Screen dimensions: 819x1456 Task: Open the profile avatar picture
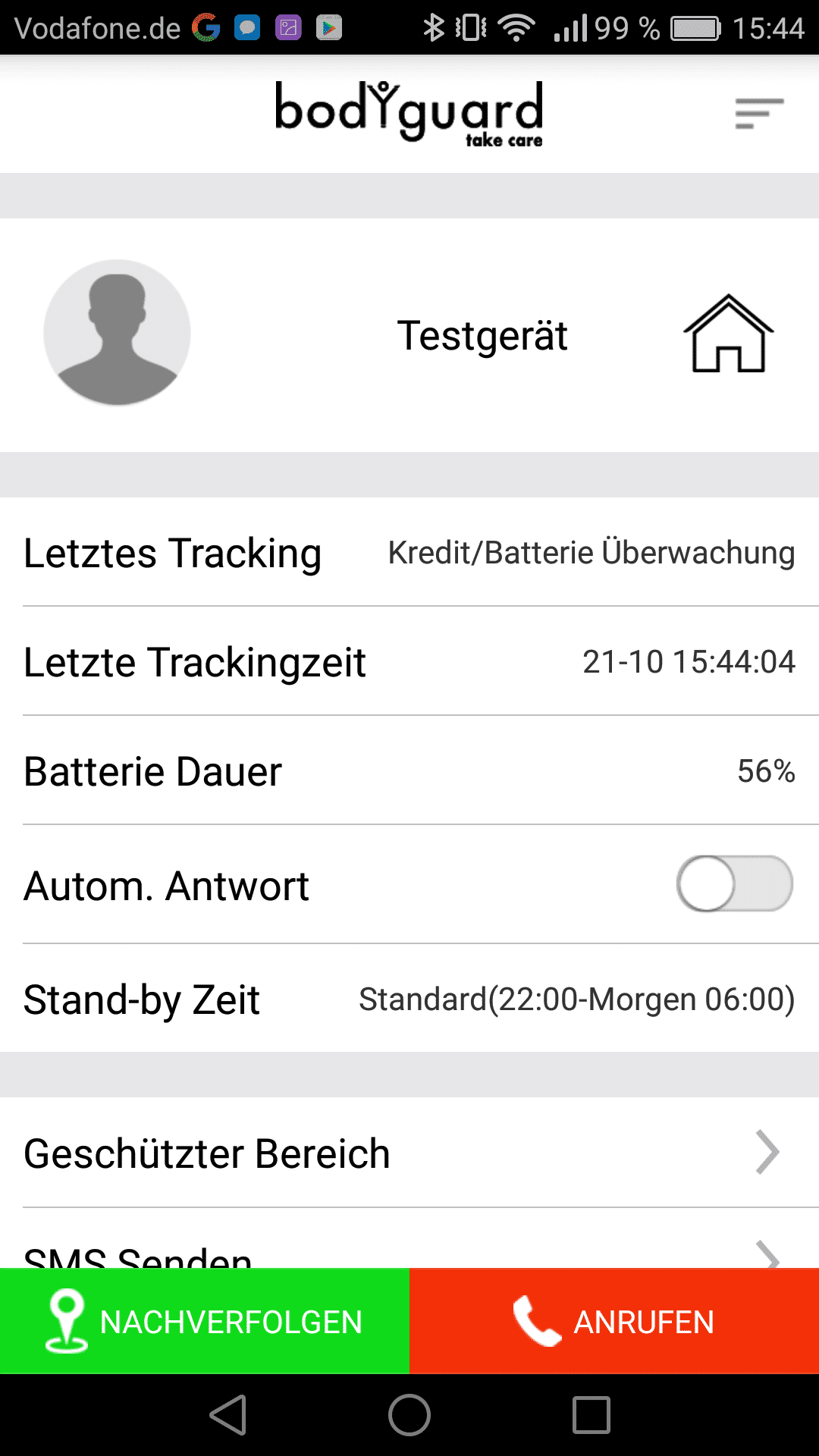click(117, 332)
